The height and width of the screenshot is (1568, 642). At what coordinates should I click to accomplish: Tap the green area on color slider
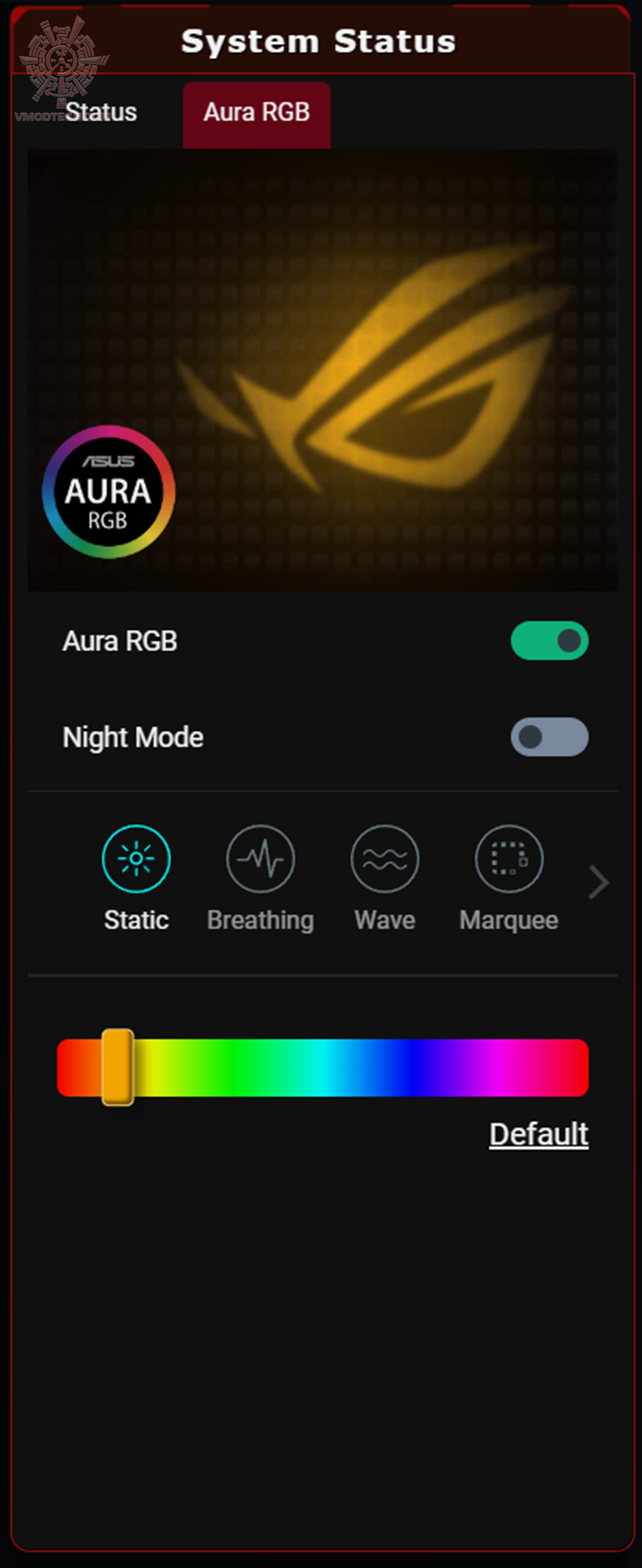pos(244,1068)
